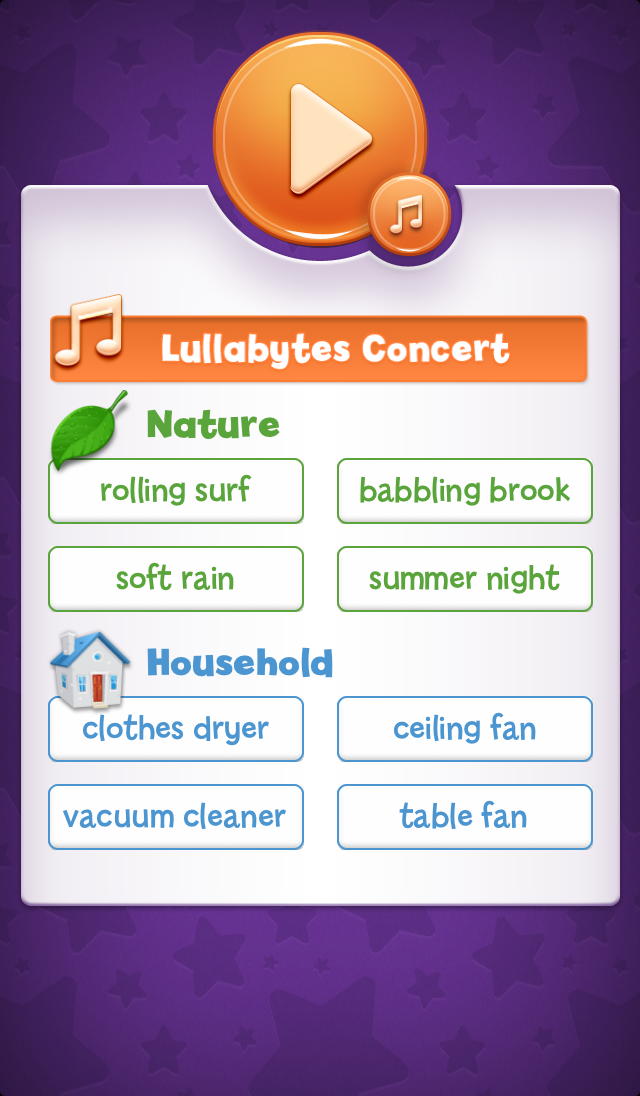This screenshot has width=640, height=1096.
Task: Select the clothes dryer sound
Action: [176, 729]
